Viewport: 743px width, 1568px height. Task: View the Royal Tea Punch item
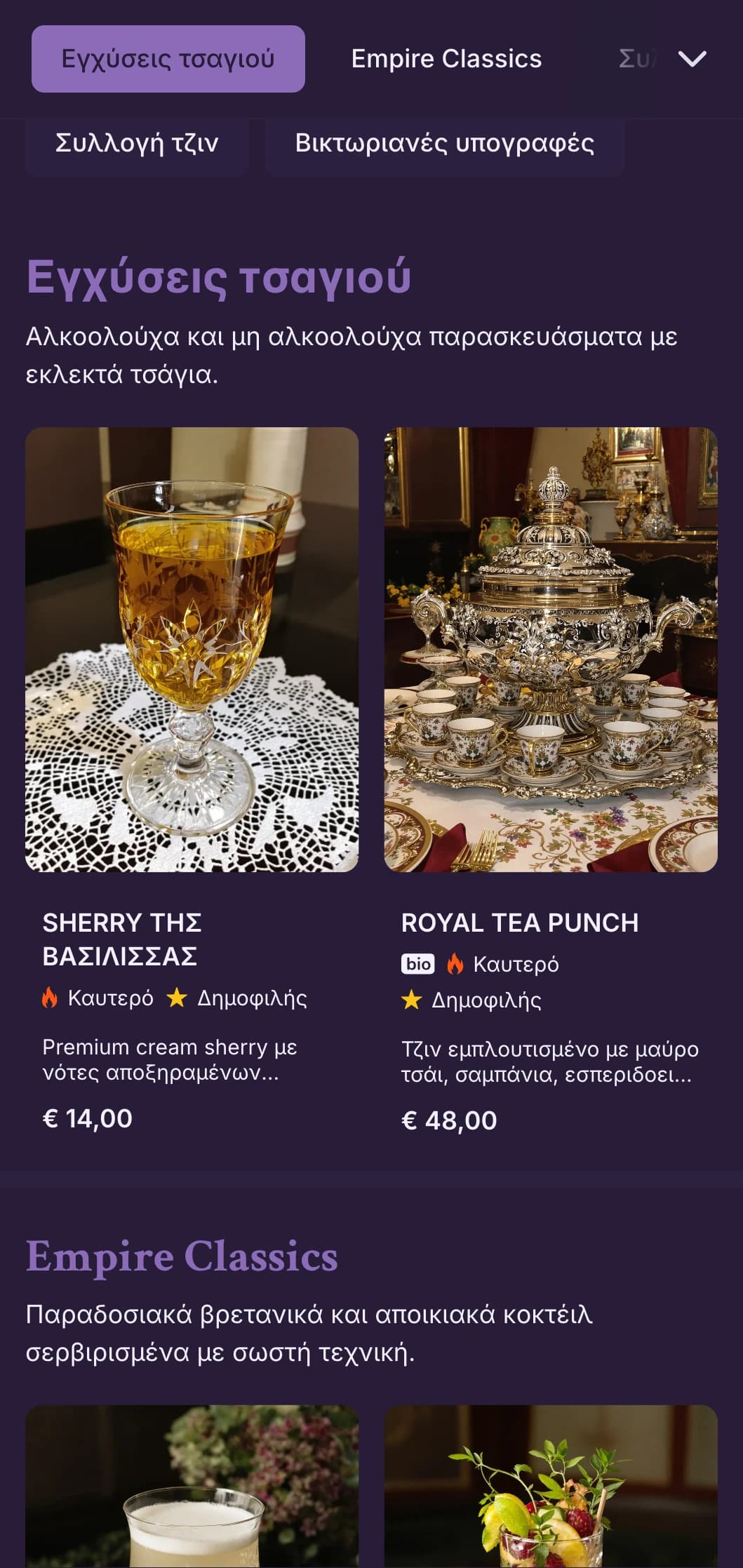(551, 779)
